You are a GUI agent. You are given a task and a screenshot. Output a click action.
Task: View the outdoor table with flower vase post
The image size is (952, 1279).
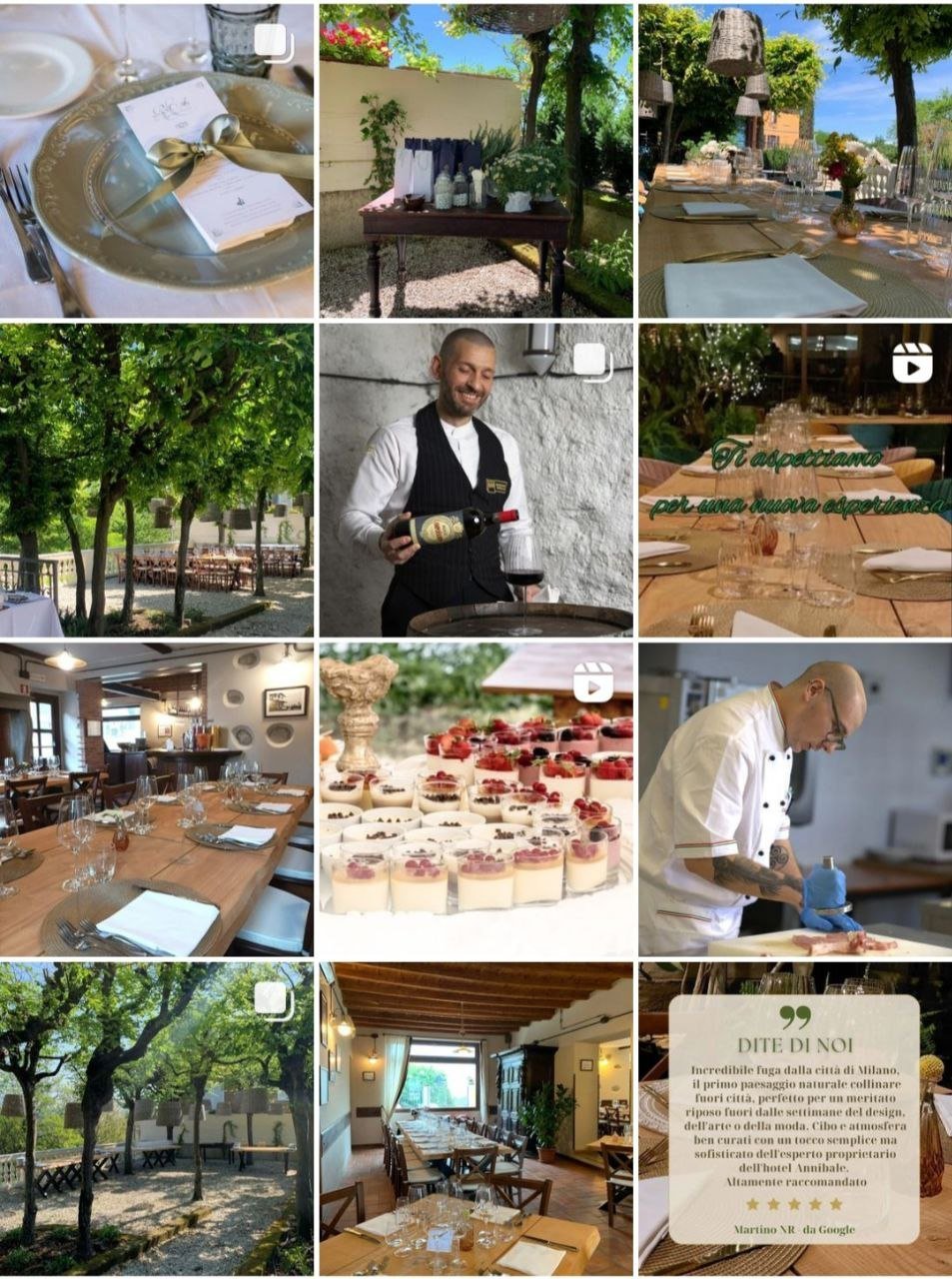pos(795,160)
